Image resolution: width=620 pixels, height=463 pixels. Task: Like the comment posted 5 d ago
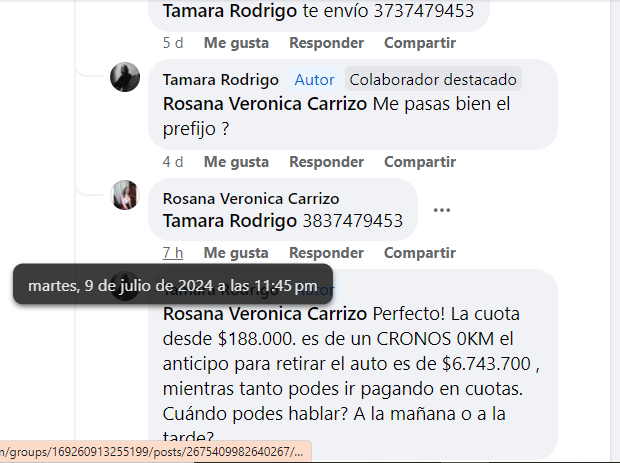tap(236, 43)
